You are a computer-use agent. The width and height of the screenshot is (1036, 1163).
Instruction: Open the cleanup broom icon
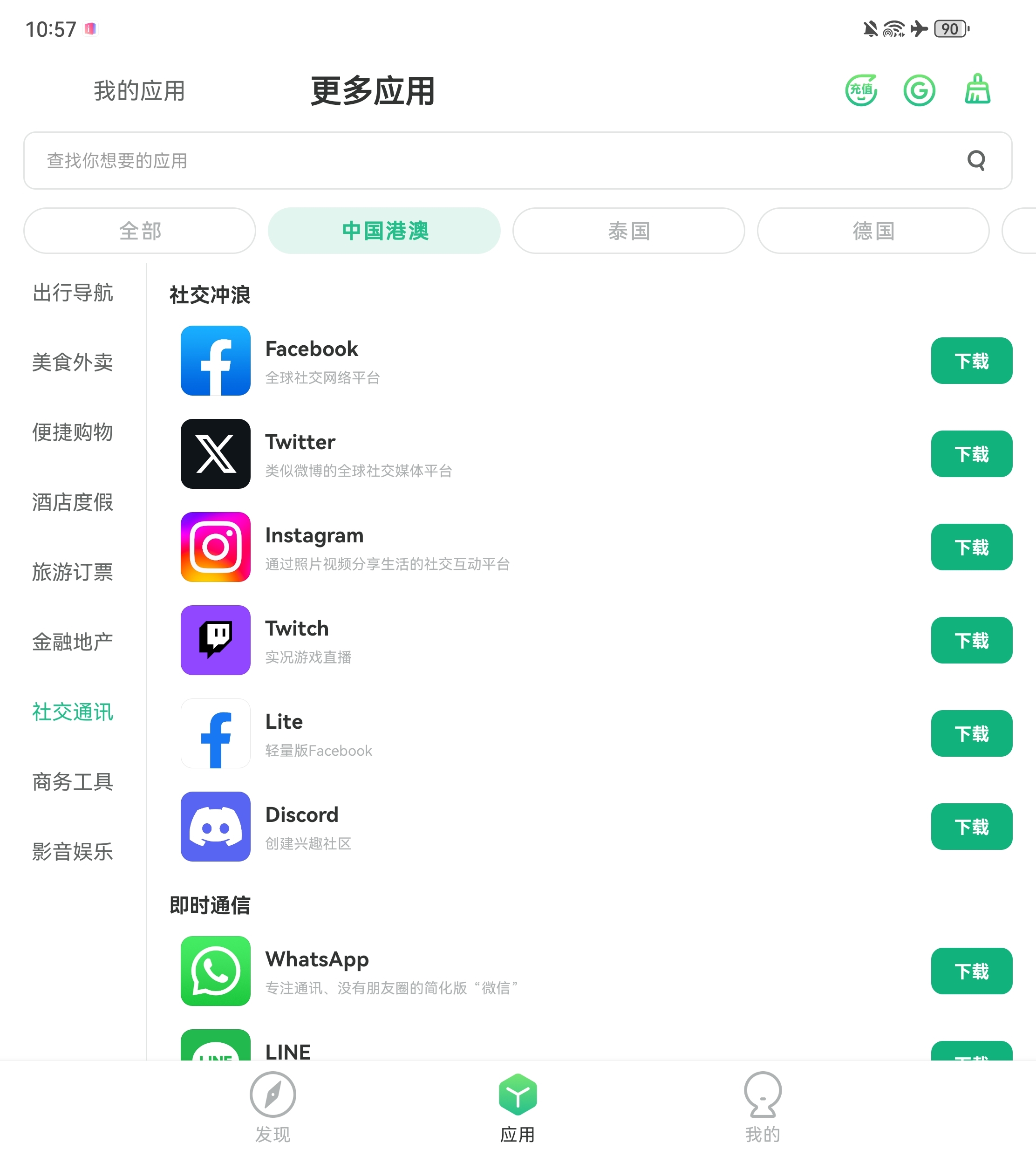[977, 89]
